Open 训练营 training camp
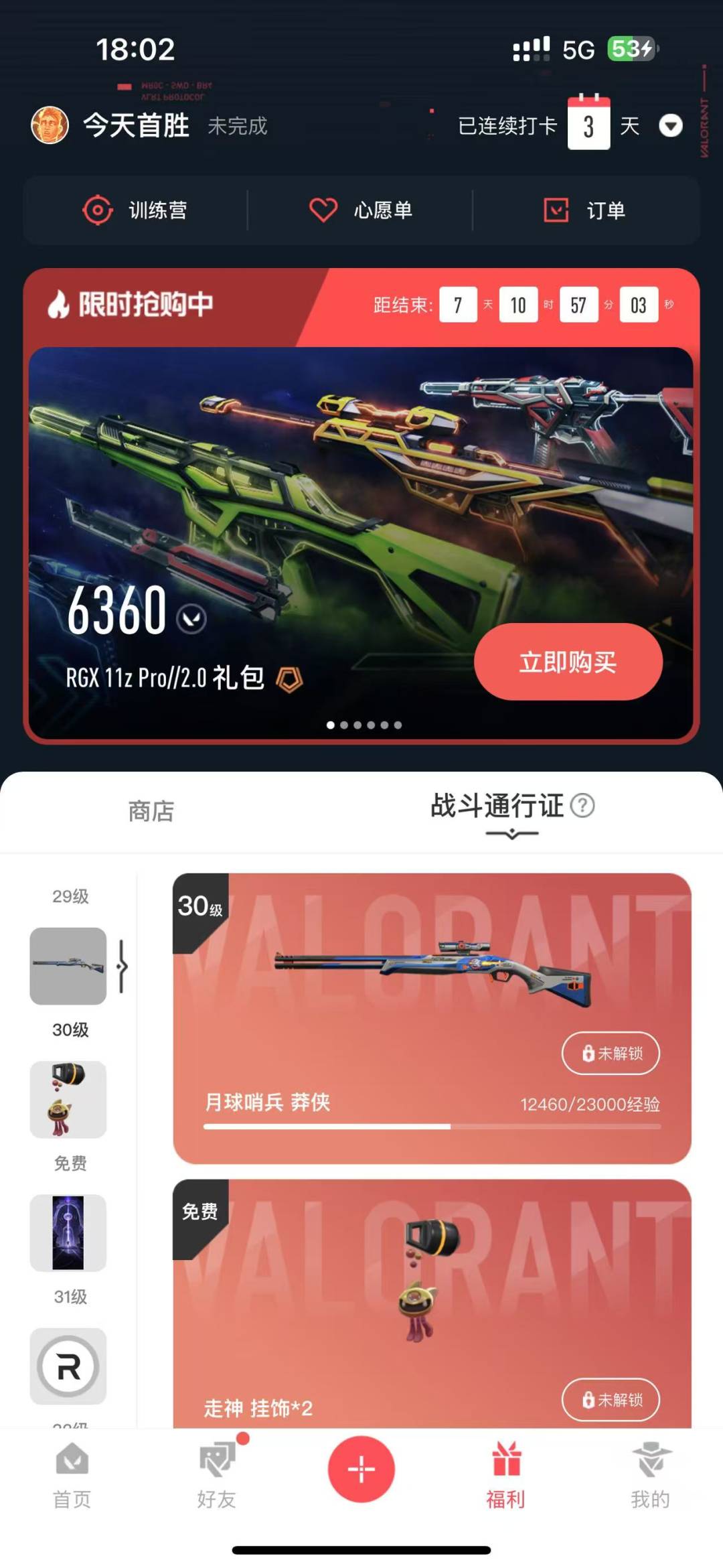Viewport: 723px width, 1568px height. [135, 210]
